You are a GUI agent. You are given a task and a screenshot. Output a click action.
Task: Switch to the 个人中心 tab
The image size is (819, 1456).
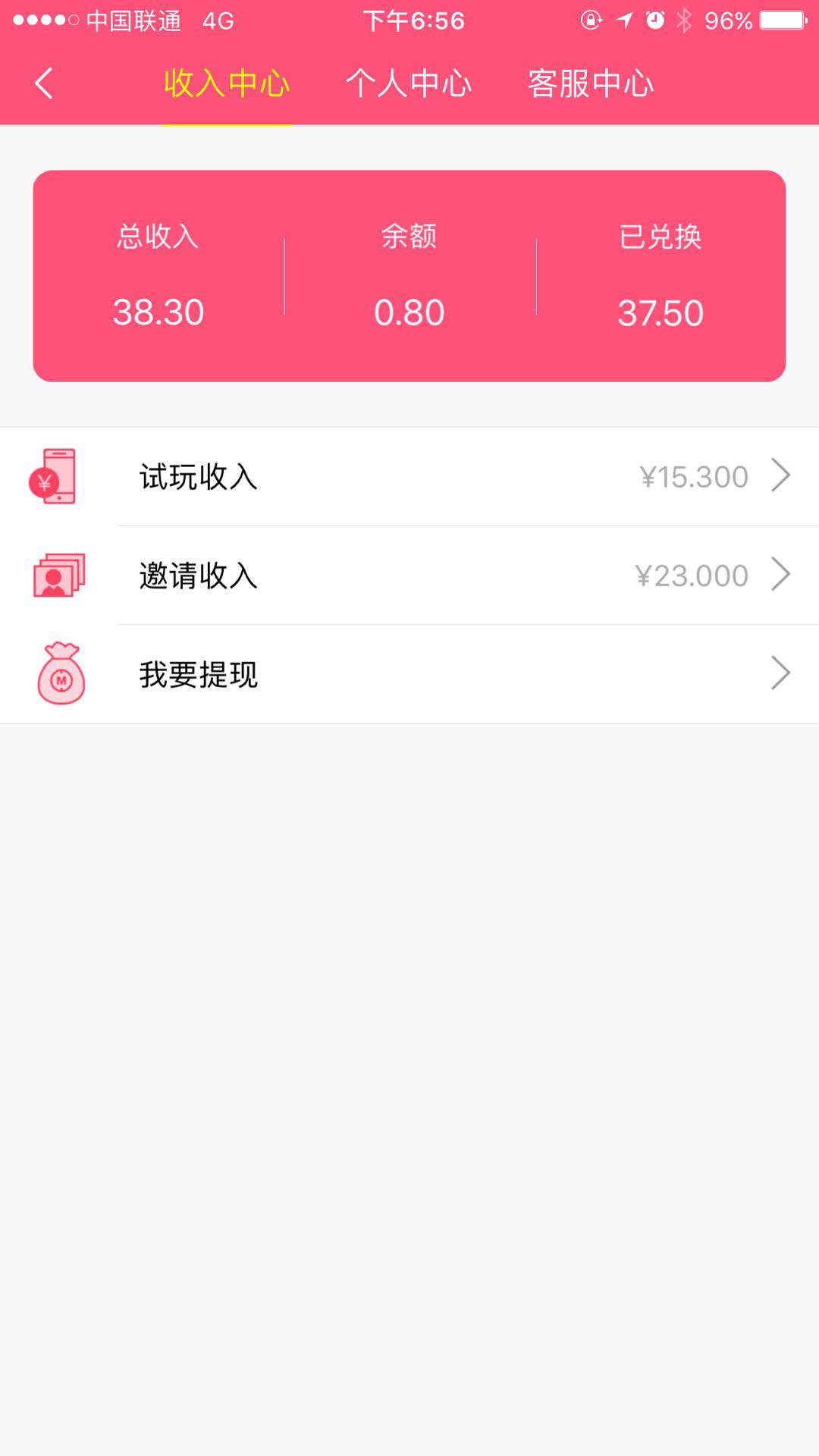pos(409,85)
